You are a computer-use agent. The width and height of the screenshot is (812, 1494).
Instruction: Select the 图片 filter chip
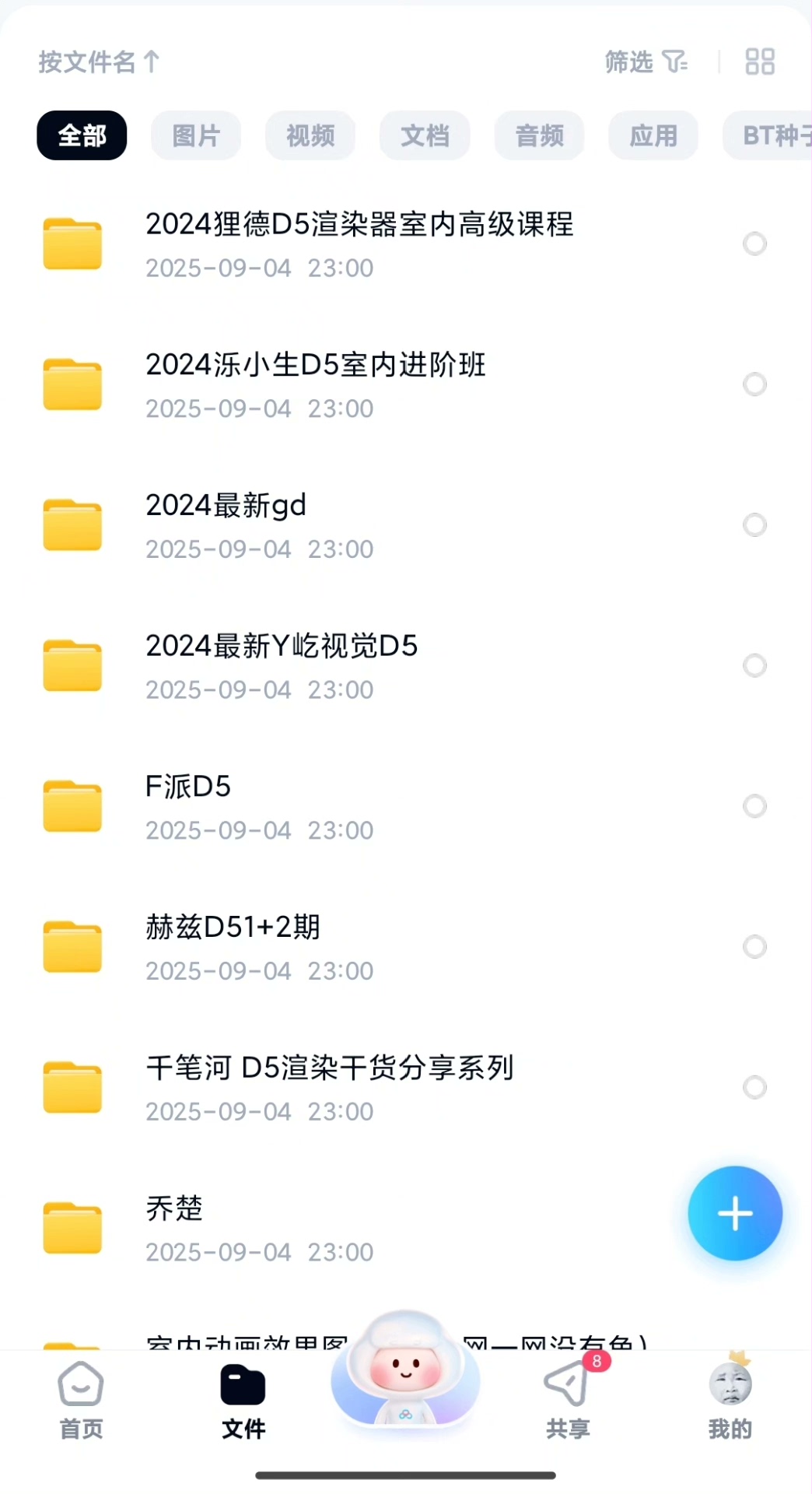click(196, 135)
